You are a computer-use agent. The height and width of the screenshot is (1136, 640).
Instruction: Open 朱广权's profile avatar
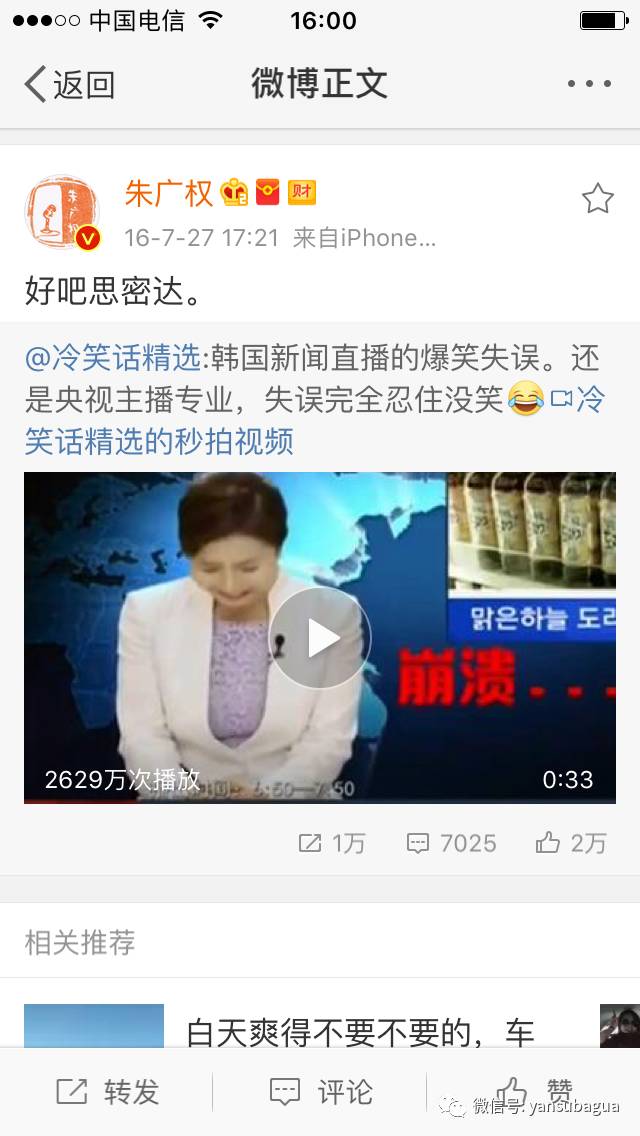tap(62, 212)
